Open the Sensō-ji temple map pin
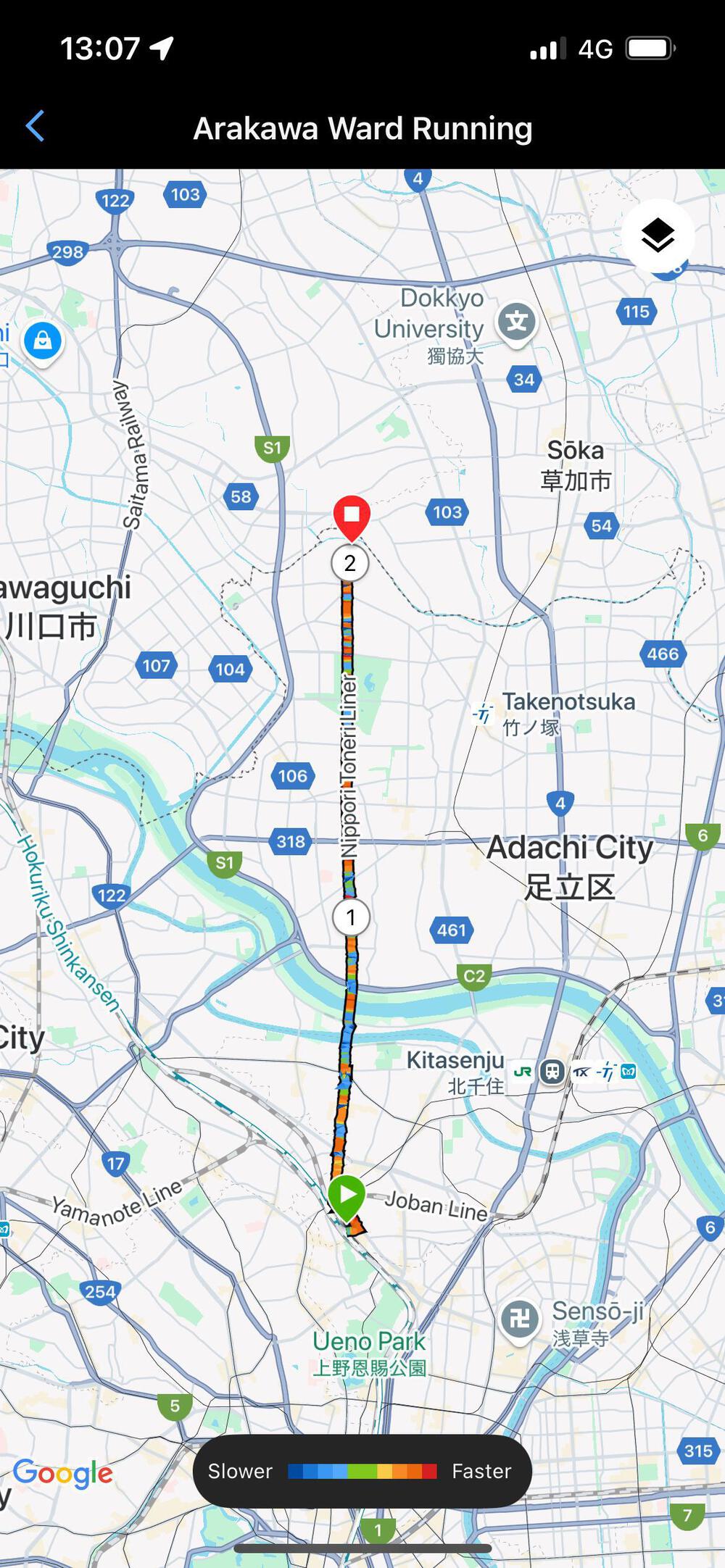The image size is (725, 1568). click(x=520, y=1318)
